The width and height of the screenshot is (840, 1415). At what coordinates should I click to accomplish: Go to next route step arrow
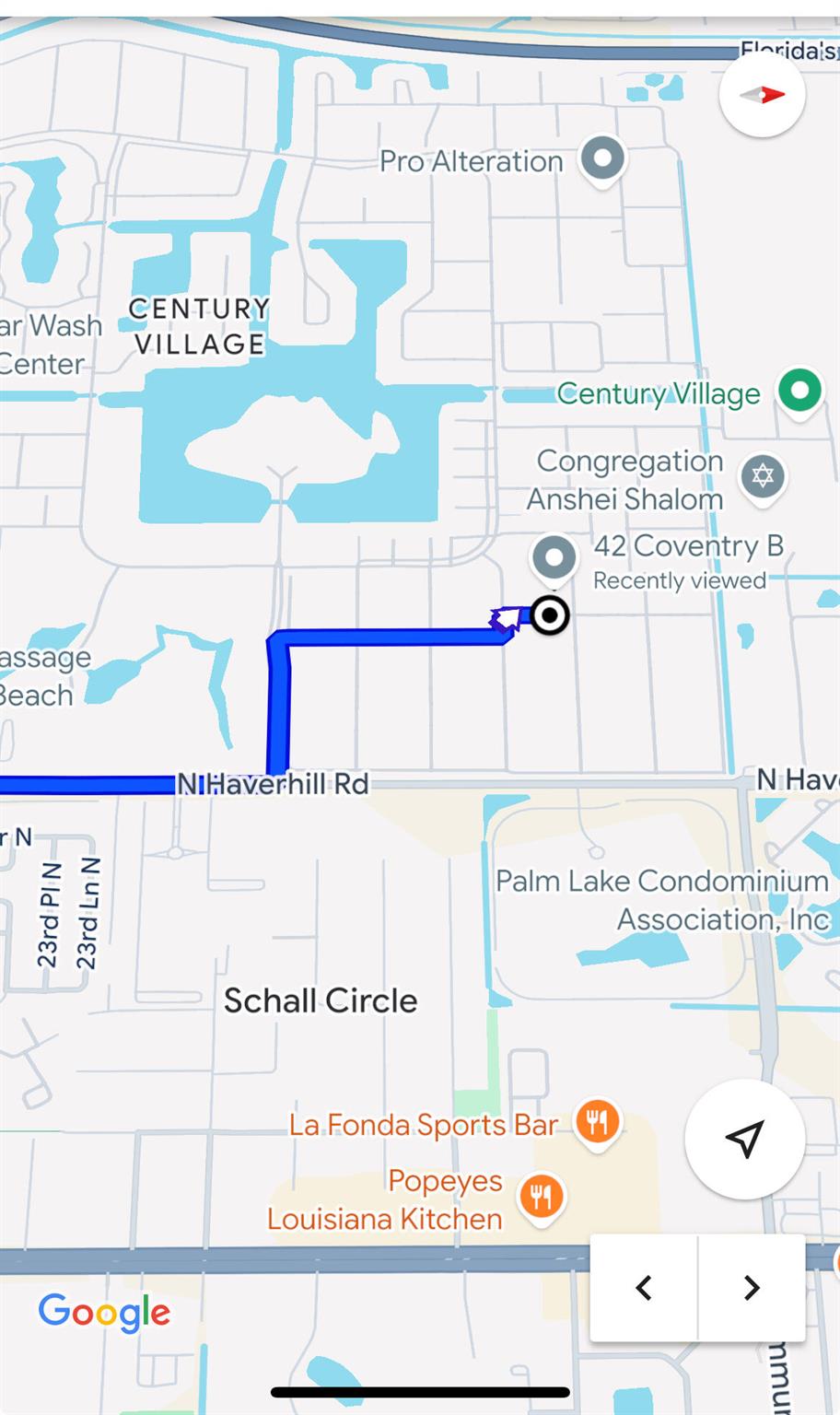(x=752, y=1287)
